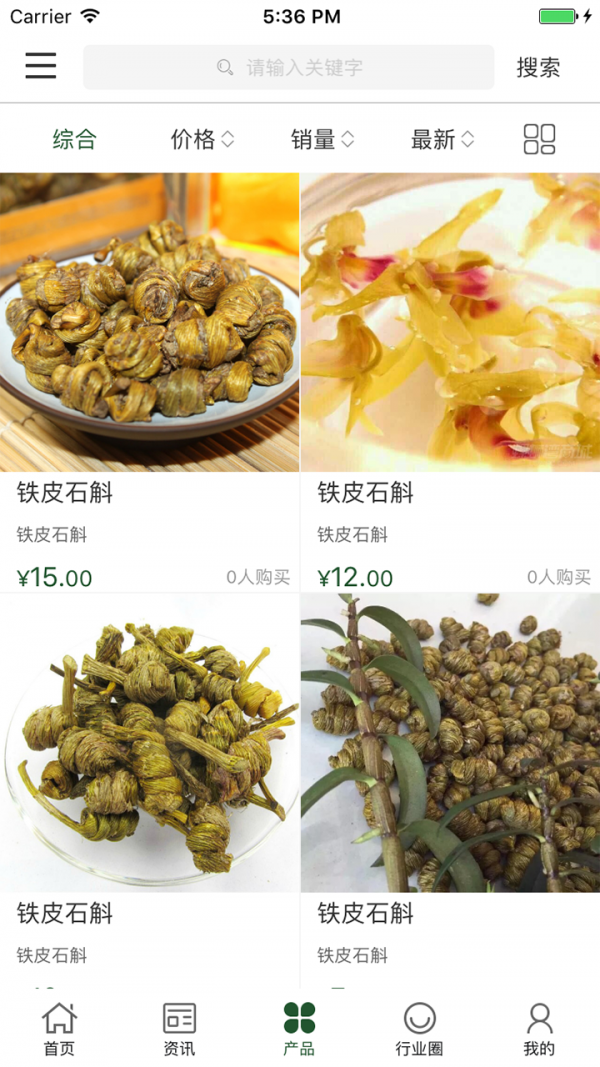Select the 综合 sorting tab
The image size is (600, 1067).
(75, 139)
